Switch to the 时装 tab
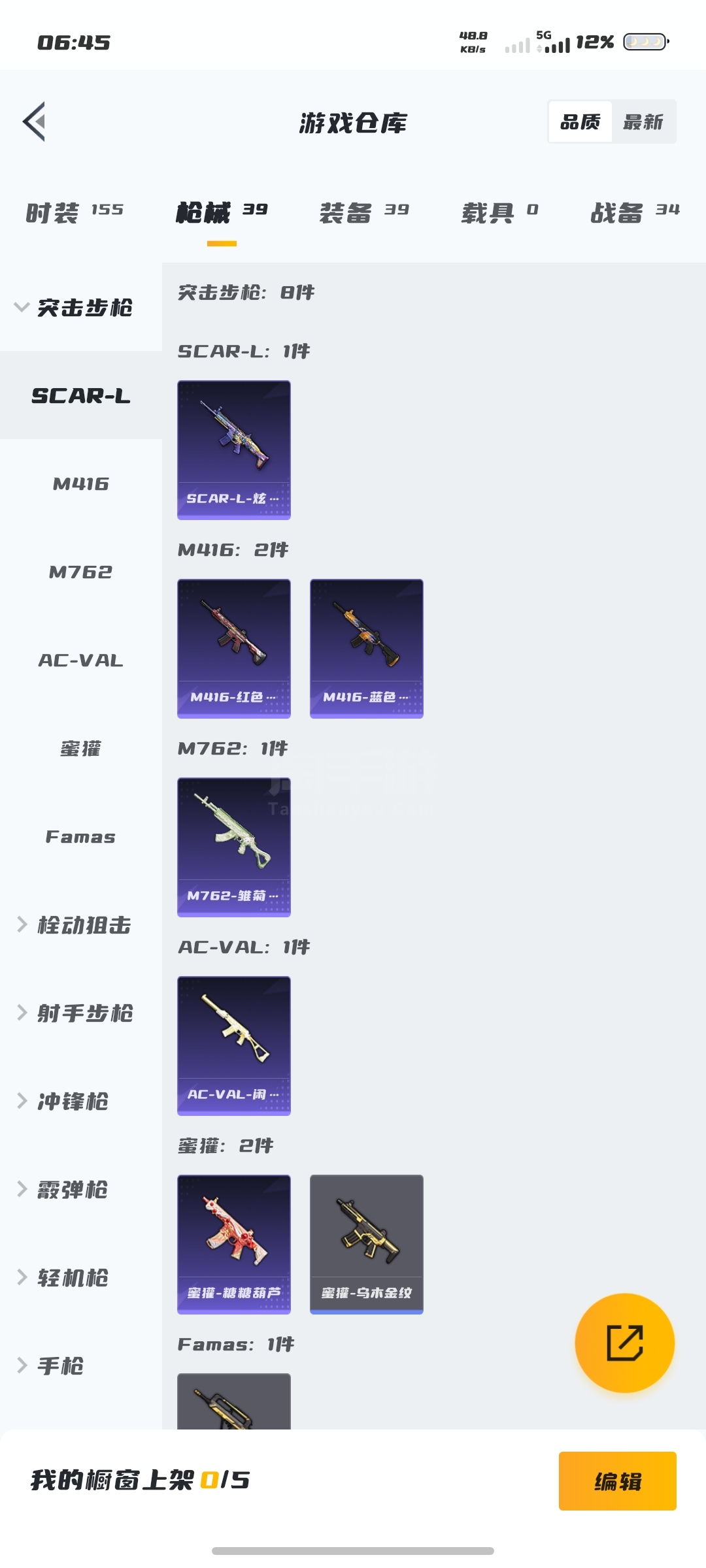Image resolution: width=706 pixels, height=1568 pixels. 75,212
